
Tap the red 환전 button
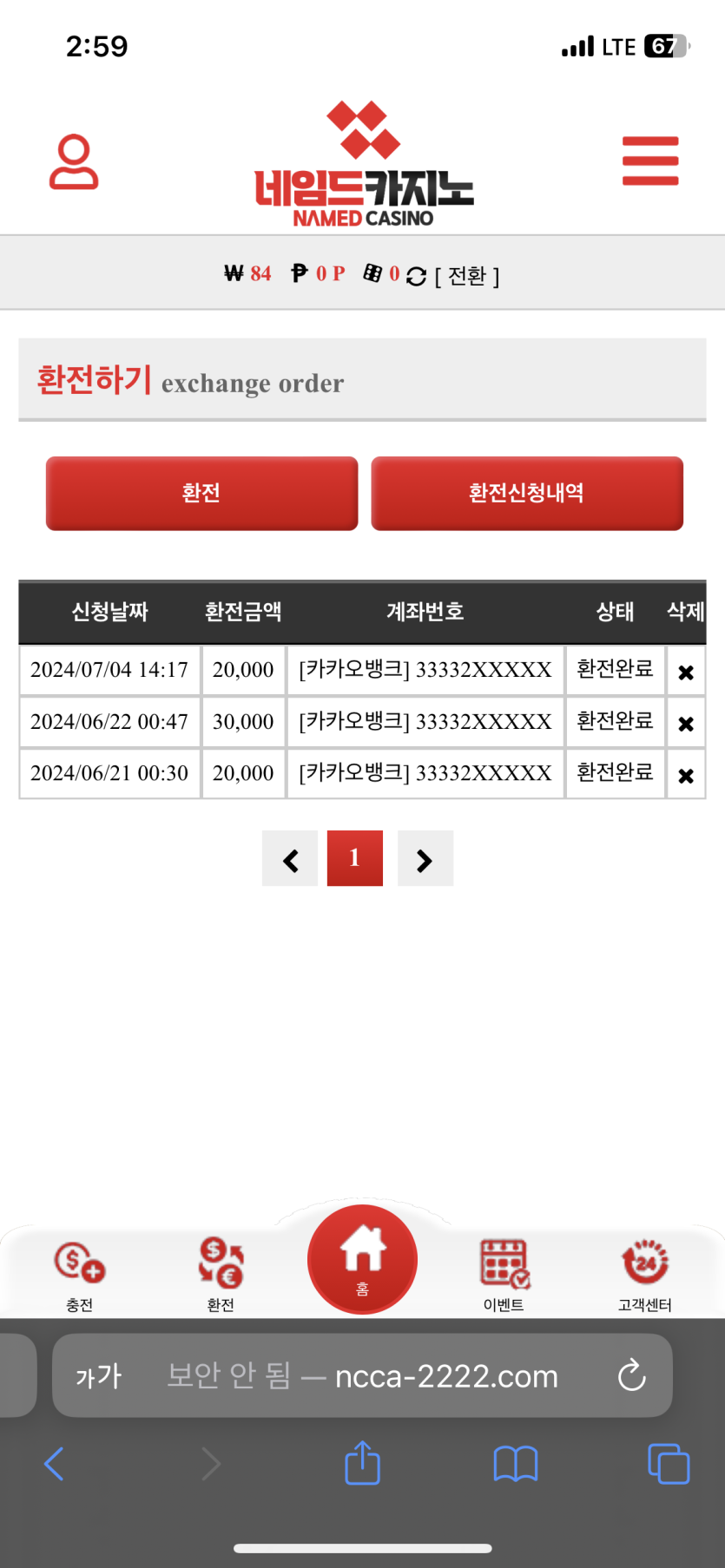(201, 493)
